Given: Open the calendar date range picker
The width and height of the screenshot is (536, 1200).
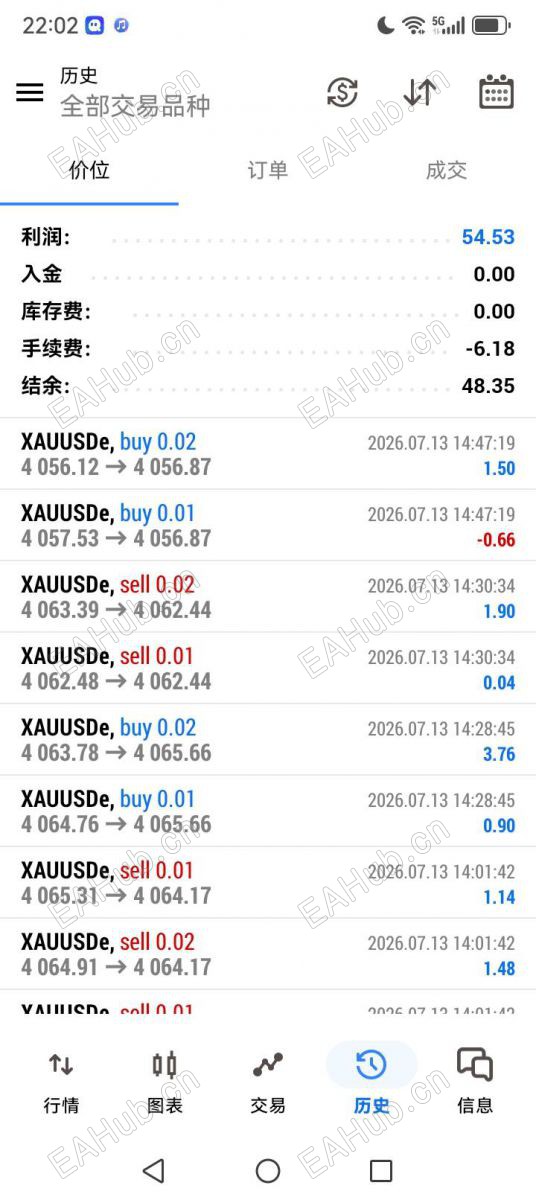Looking at the screenshot, I should (x=496, y=92).
